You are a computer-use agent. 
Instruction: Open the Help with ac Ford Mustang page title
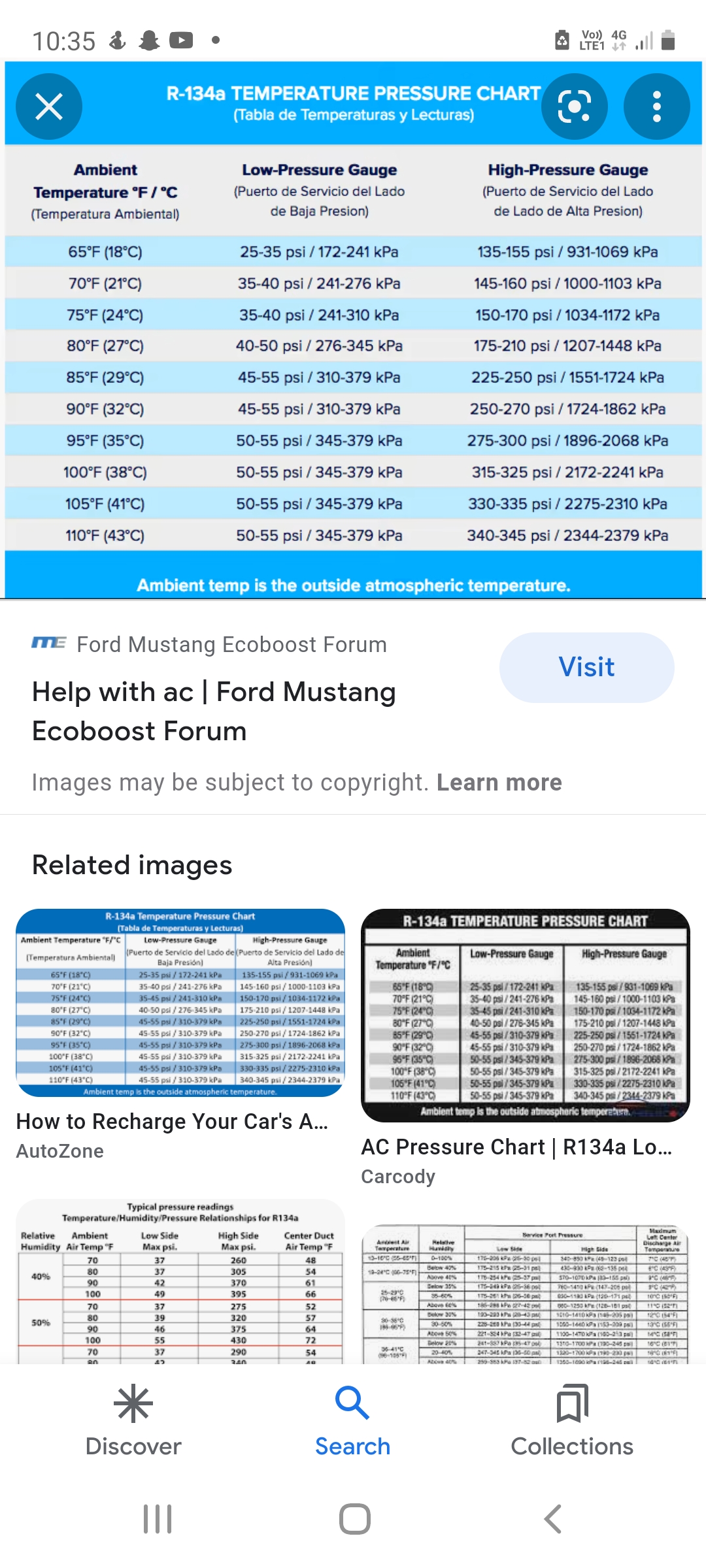pyautogui.click(x=214, y=711)
